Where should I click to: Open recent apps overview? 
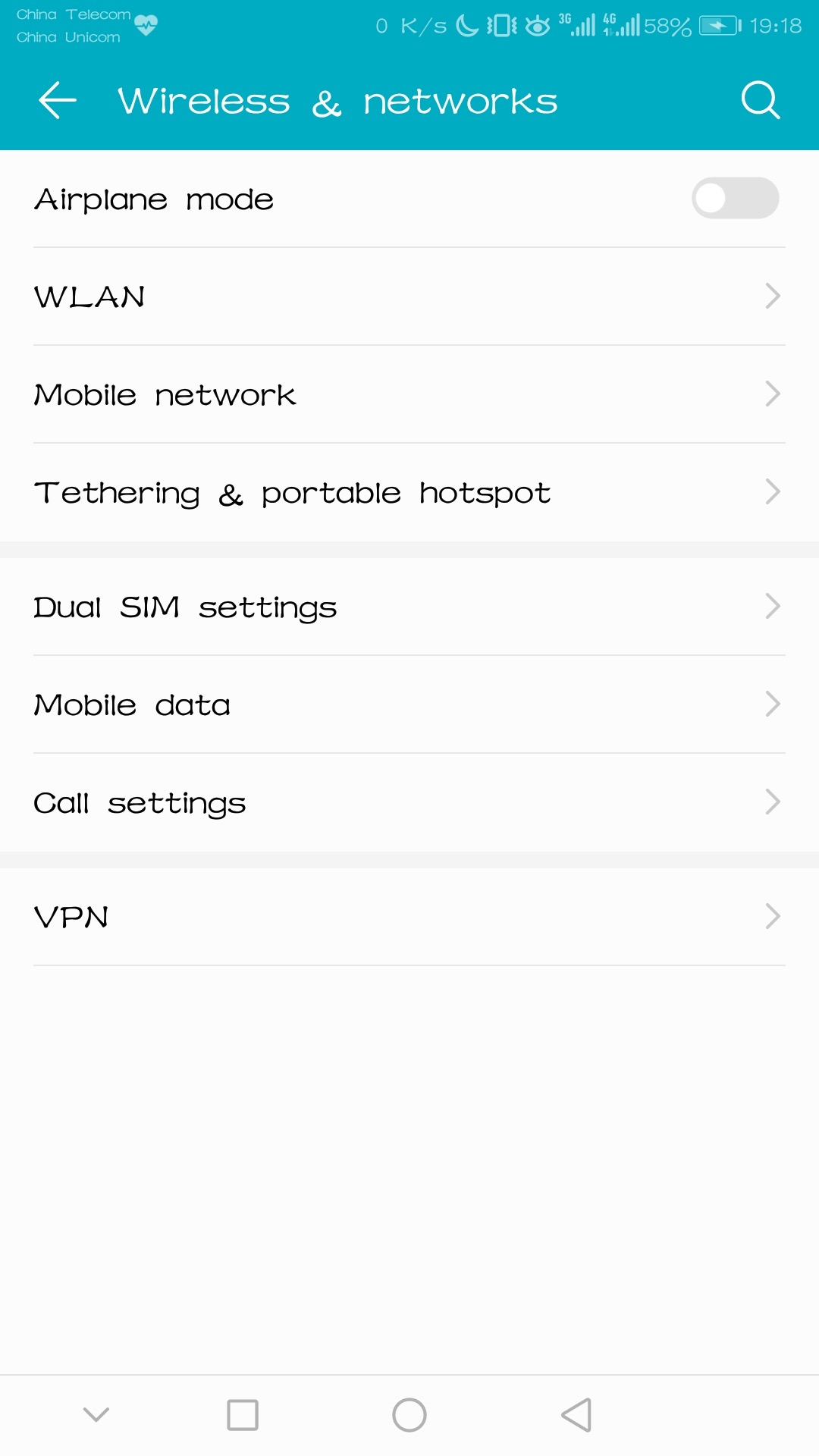243,1415
